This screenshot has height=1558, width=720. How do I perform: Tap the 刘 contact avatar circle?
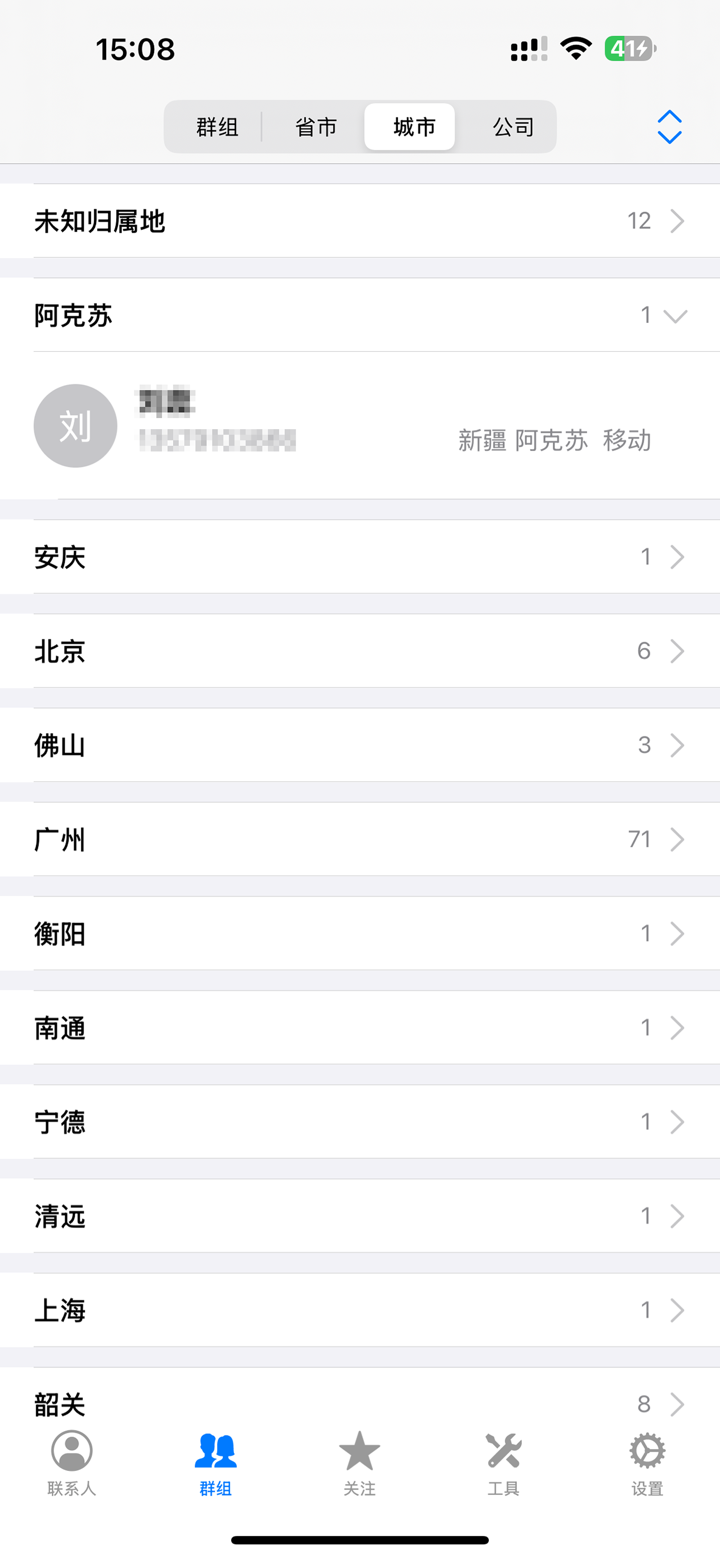[x=75, y=425]
